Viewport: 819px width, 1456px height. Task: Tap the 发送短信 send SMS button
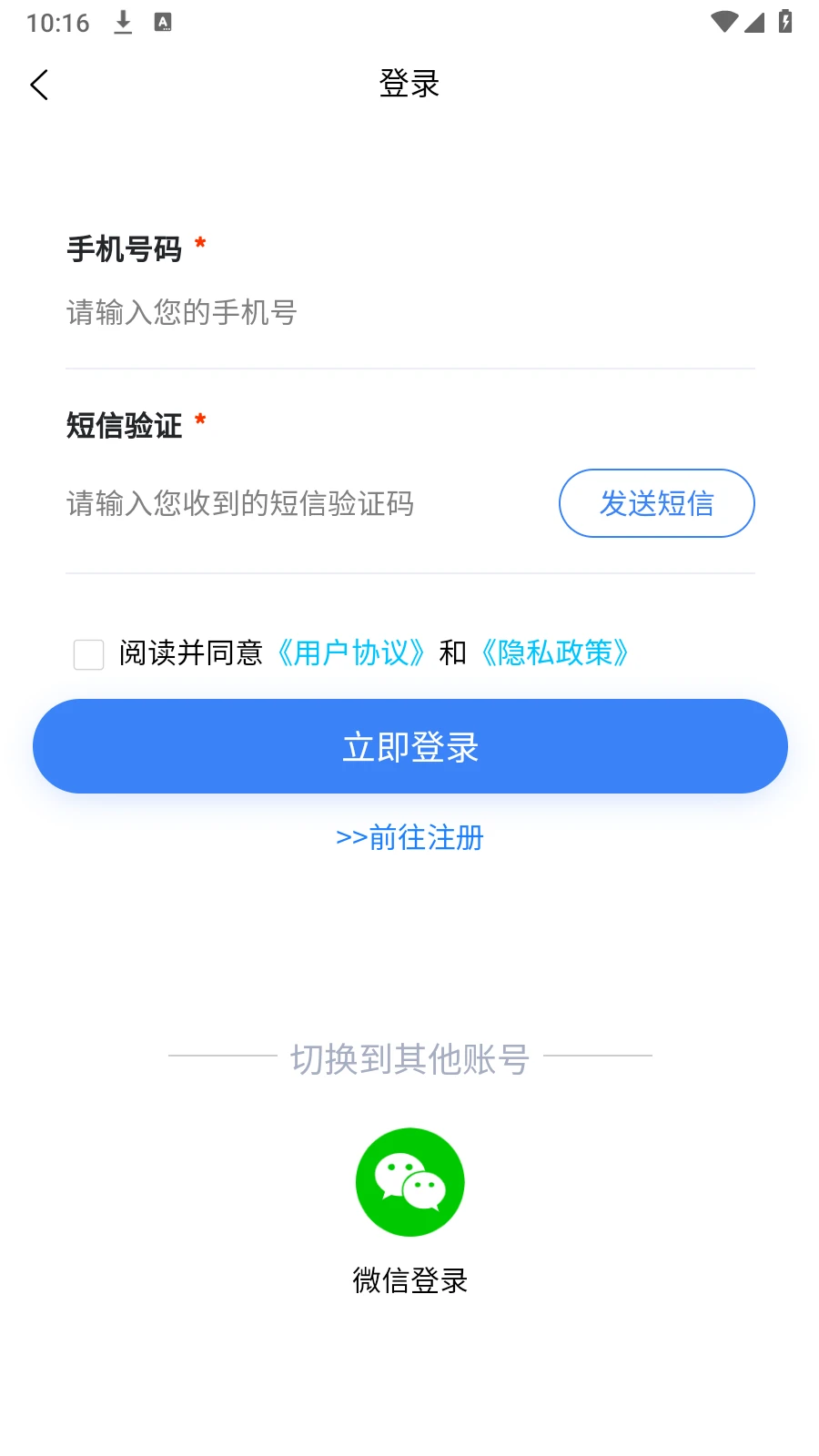click(x=656, y=503)
